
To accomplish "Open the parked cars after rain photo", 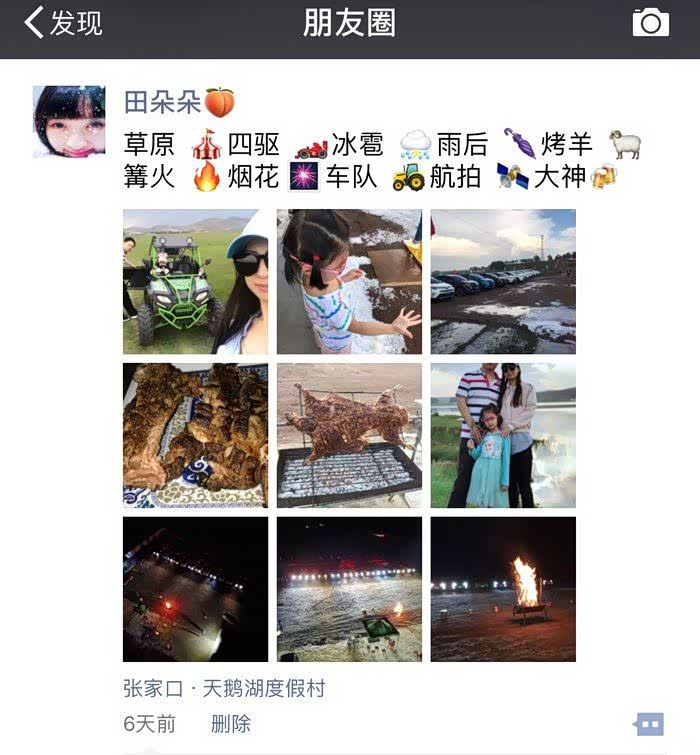I will pyautogui.click(x=503, y=281).
